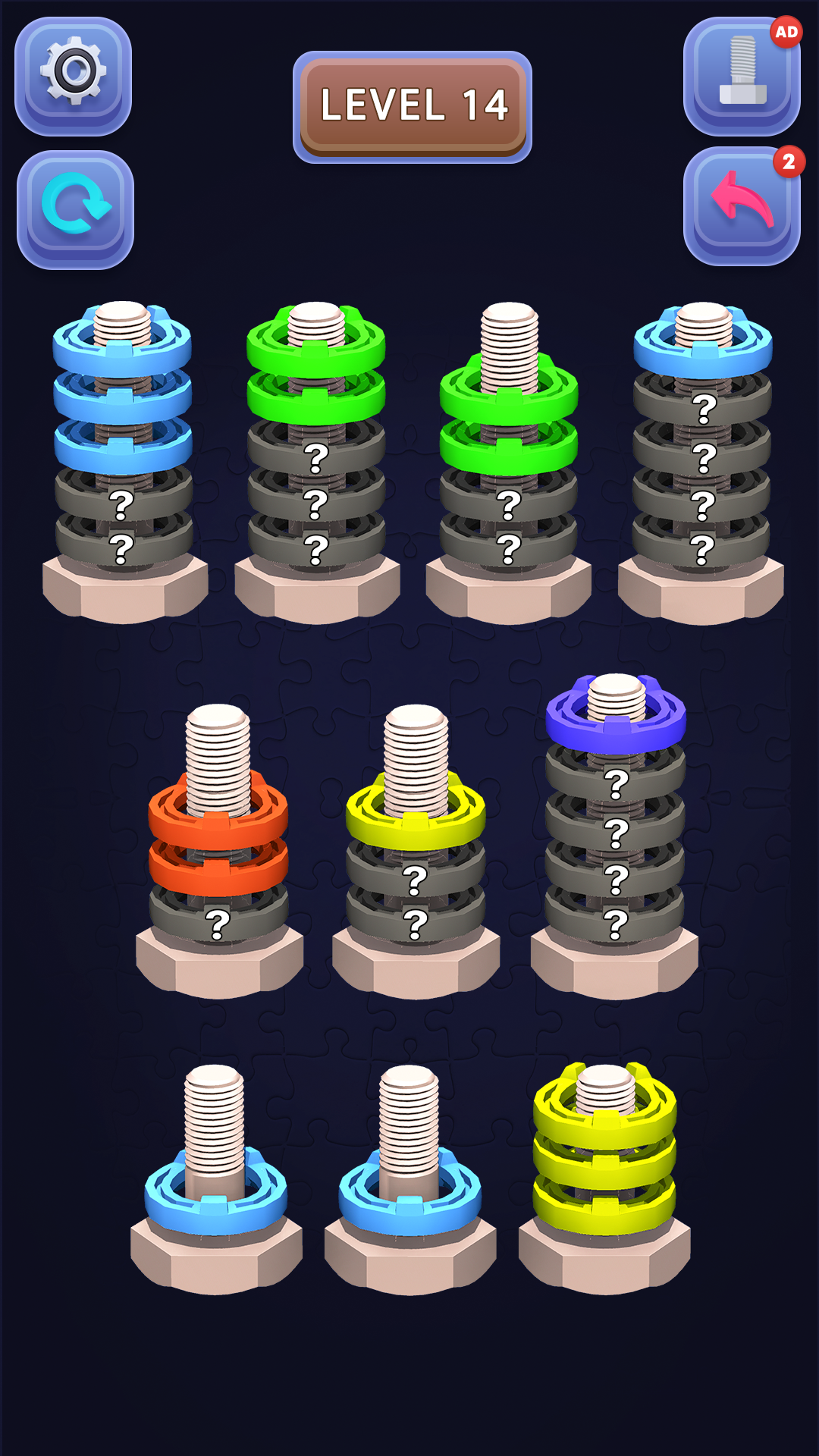
Task: Get an extra bolt via the AD button
Action: (x=742, y=76)
